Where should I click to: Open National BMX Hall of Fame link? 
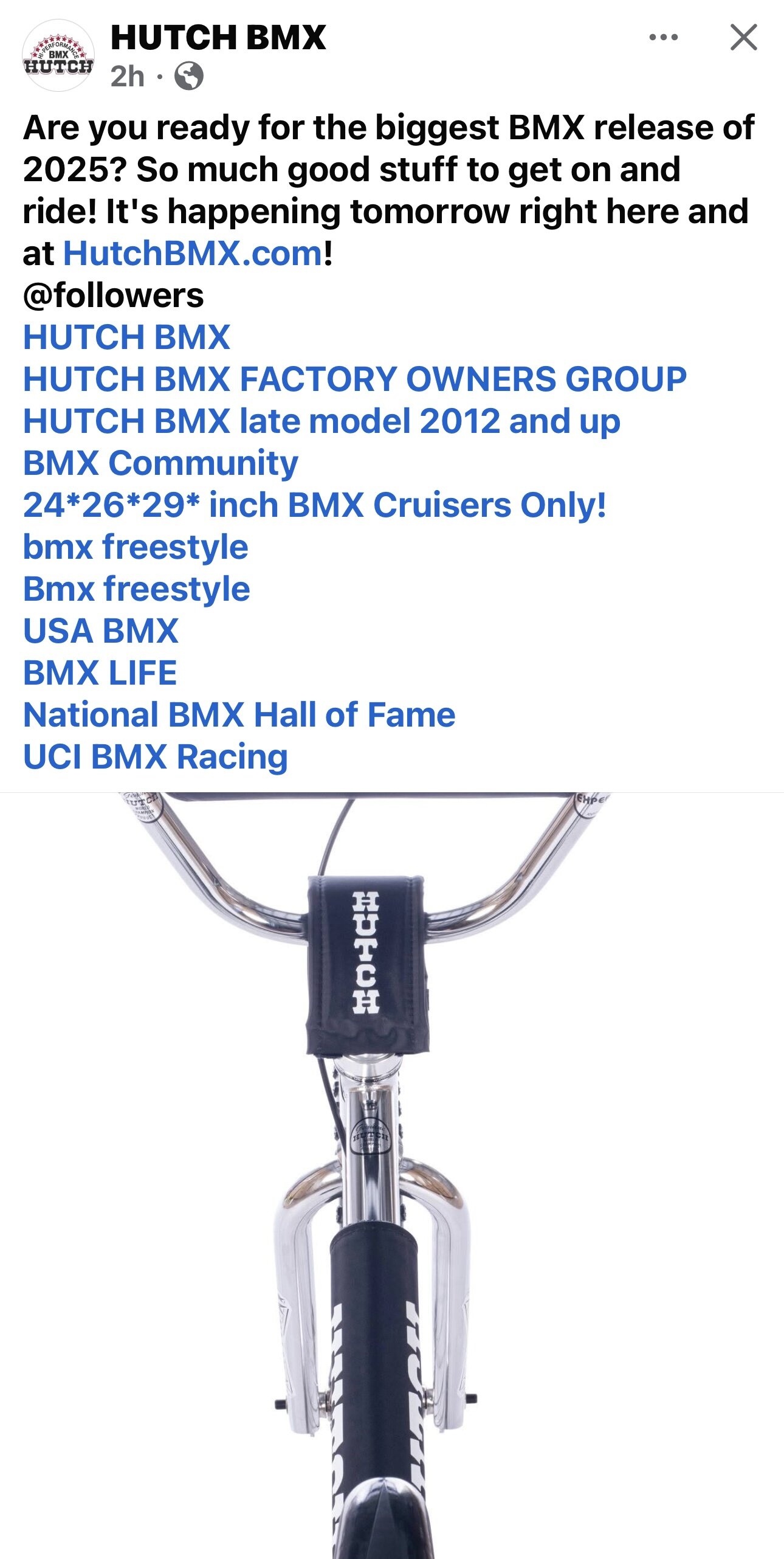(239, 714)
